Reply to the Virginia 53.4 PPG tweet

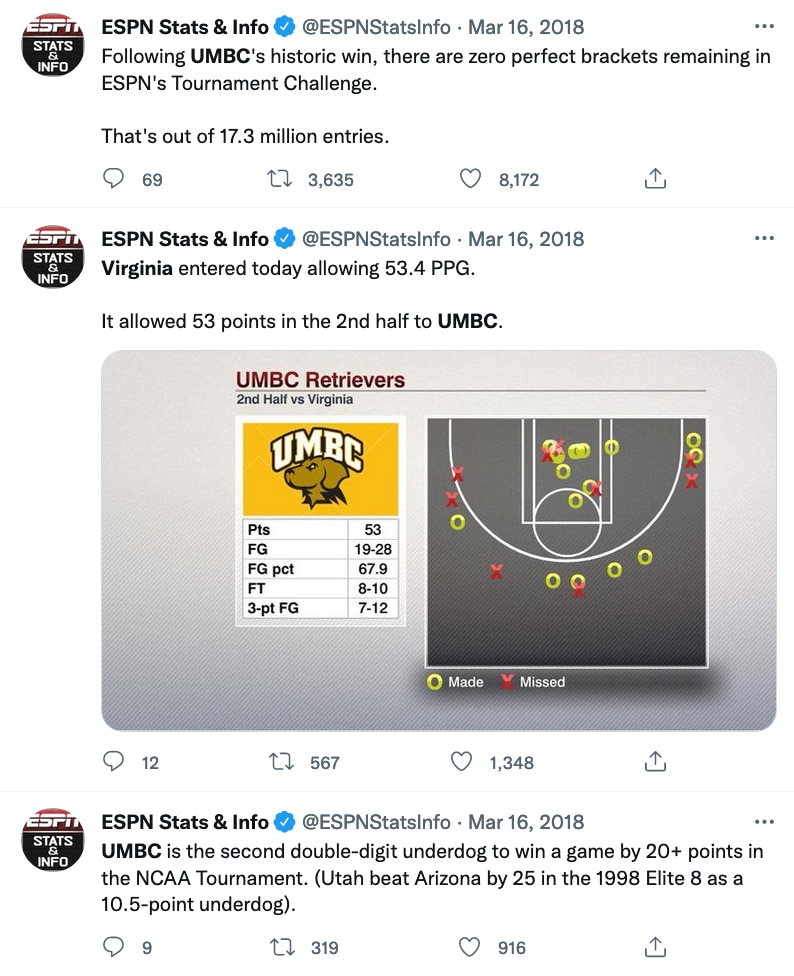tap(115, 762)
